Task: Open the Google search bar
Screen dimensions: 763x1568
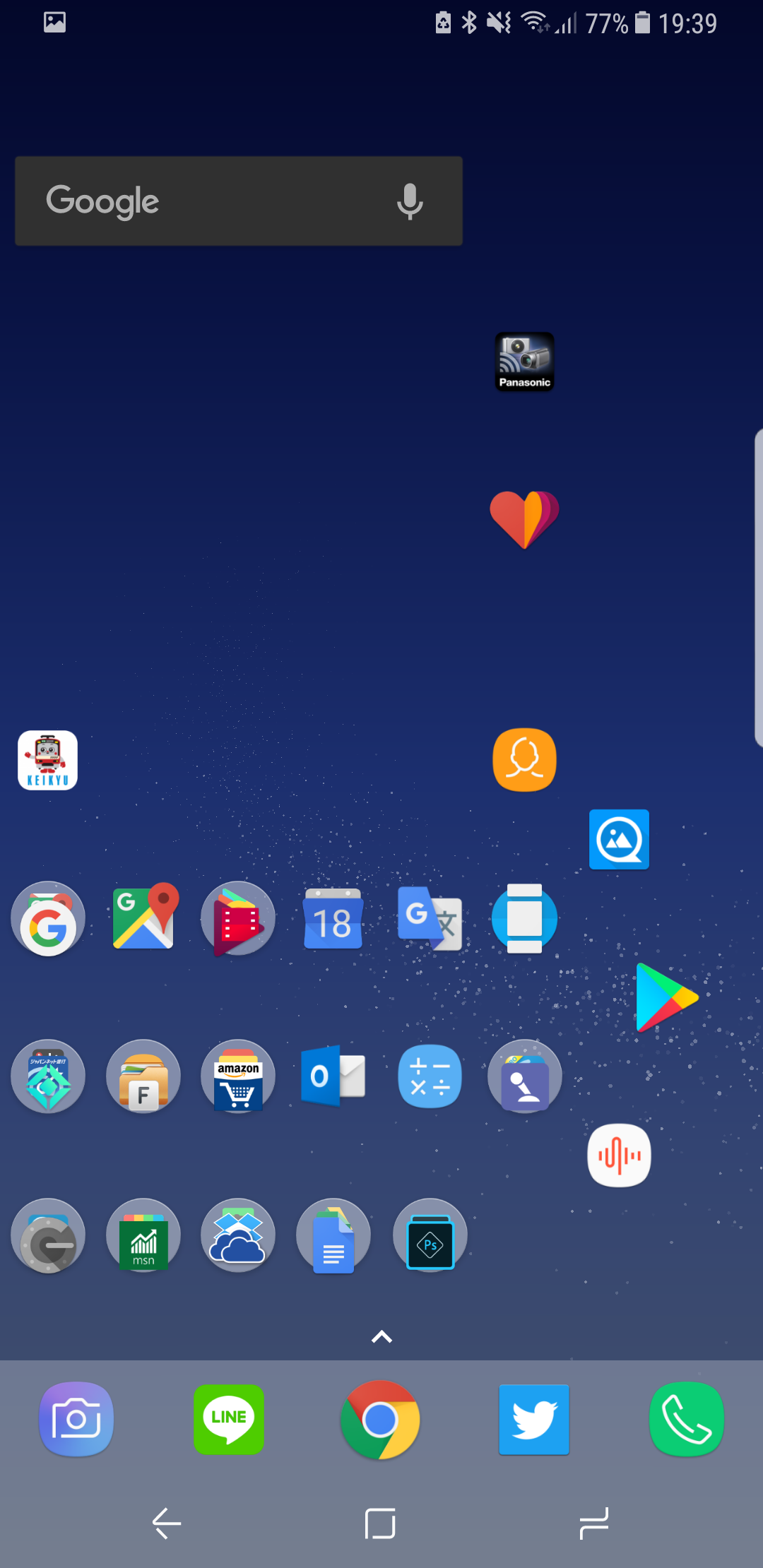Action: (x=212, y=201)
